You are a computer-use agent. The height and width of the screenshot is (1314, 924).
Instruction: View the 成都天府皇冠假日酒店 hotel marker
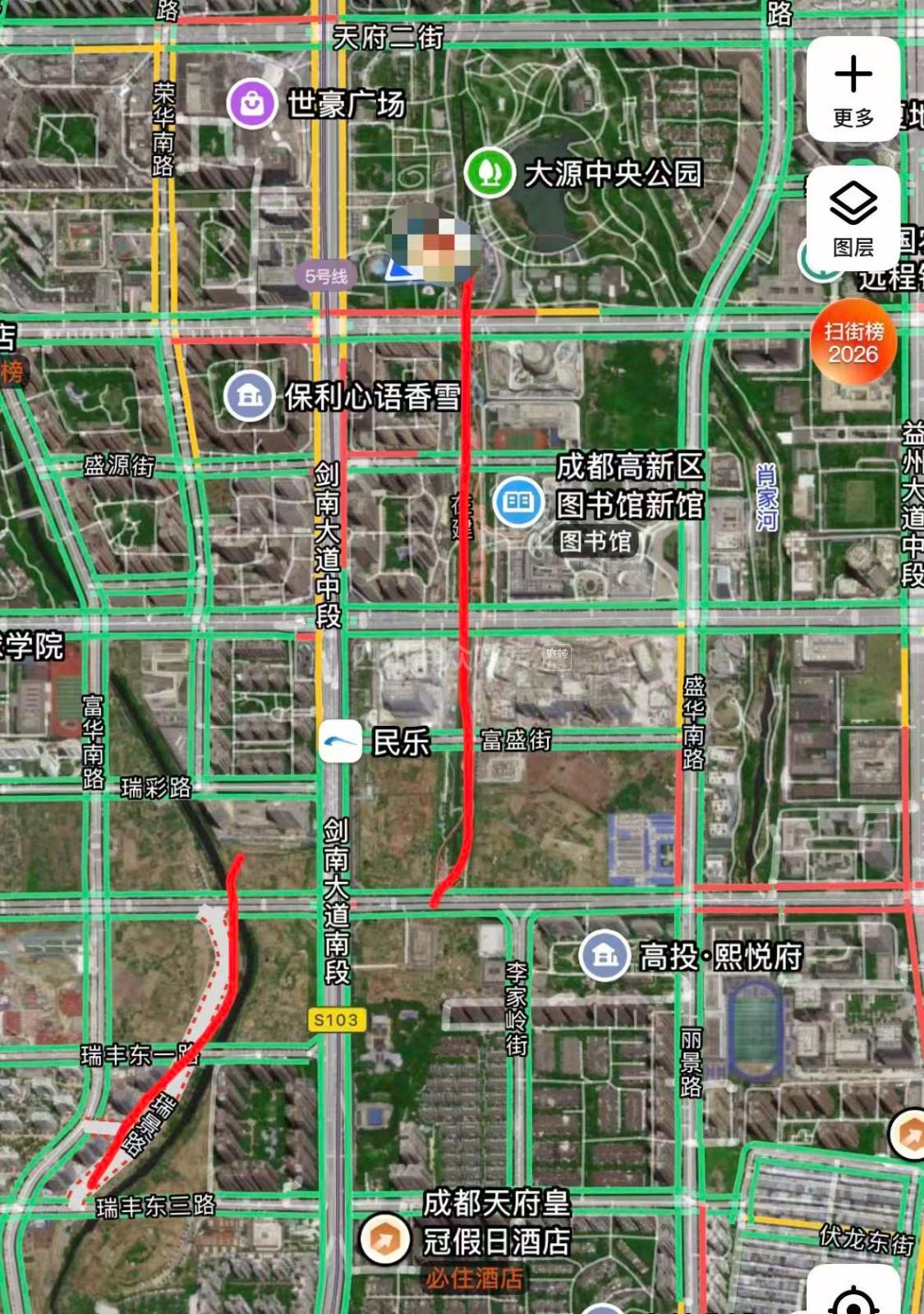384,1239
